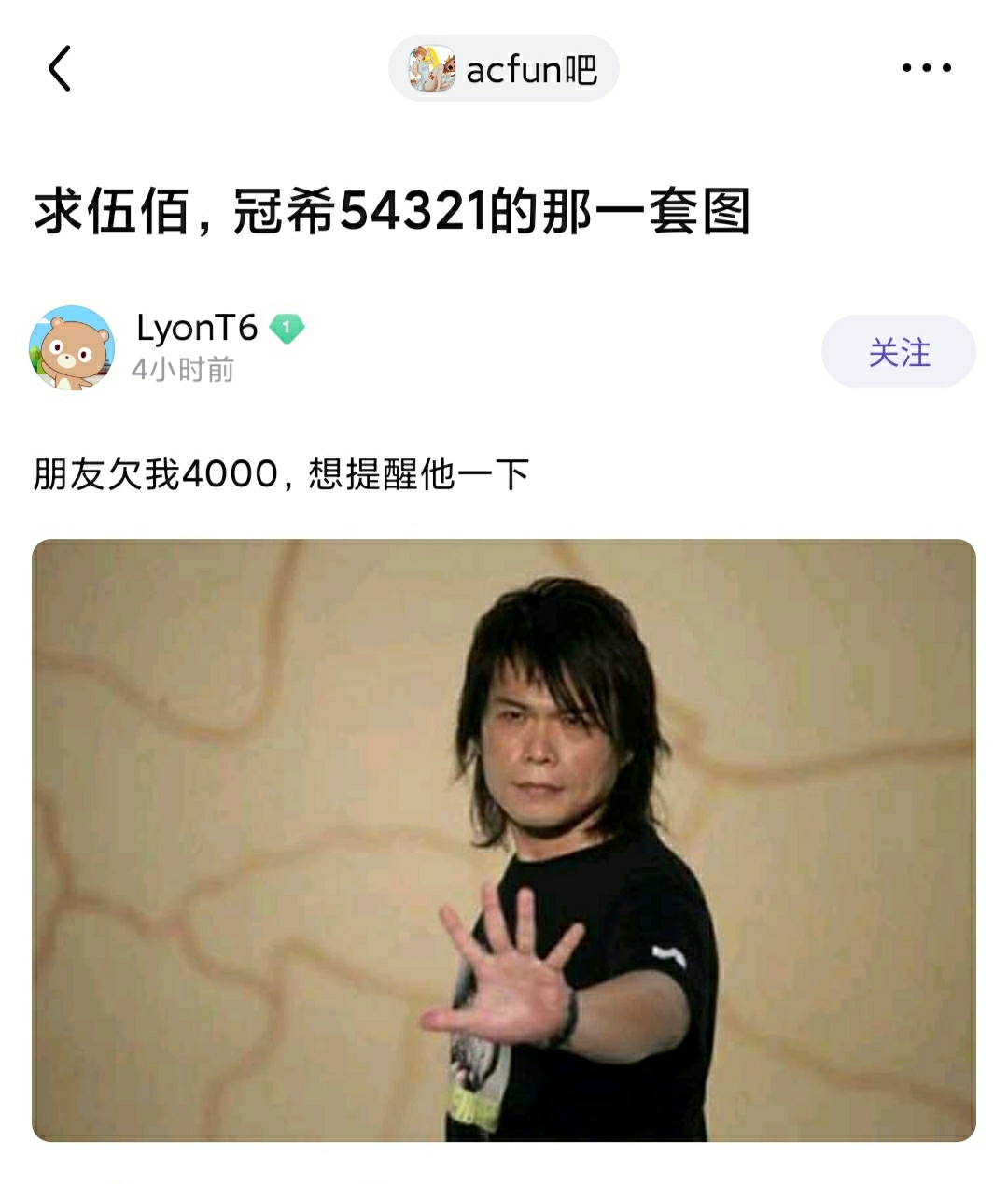This screenshot has height=1184, width=1008.
Task: Open LyonT6's bear avatar profile
Action: click(72, 348)
